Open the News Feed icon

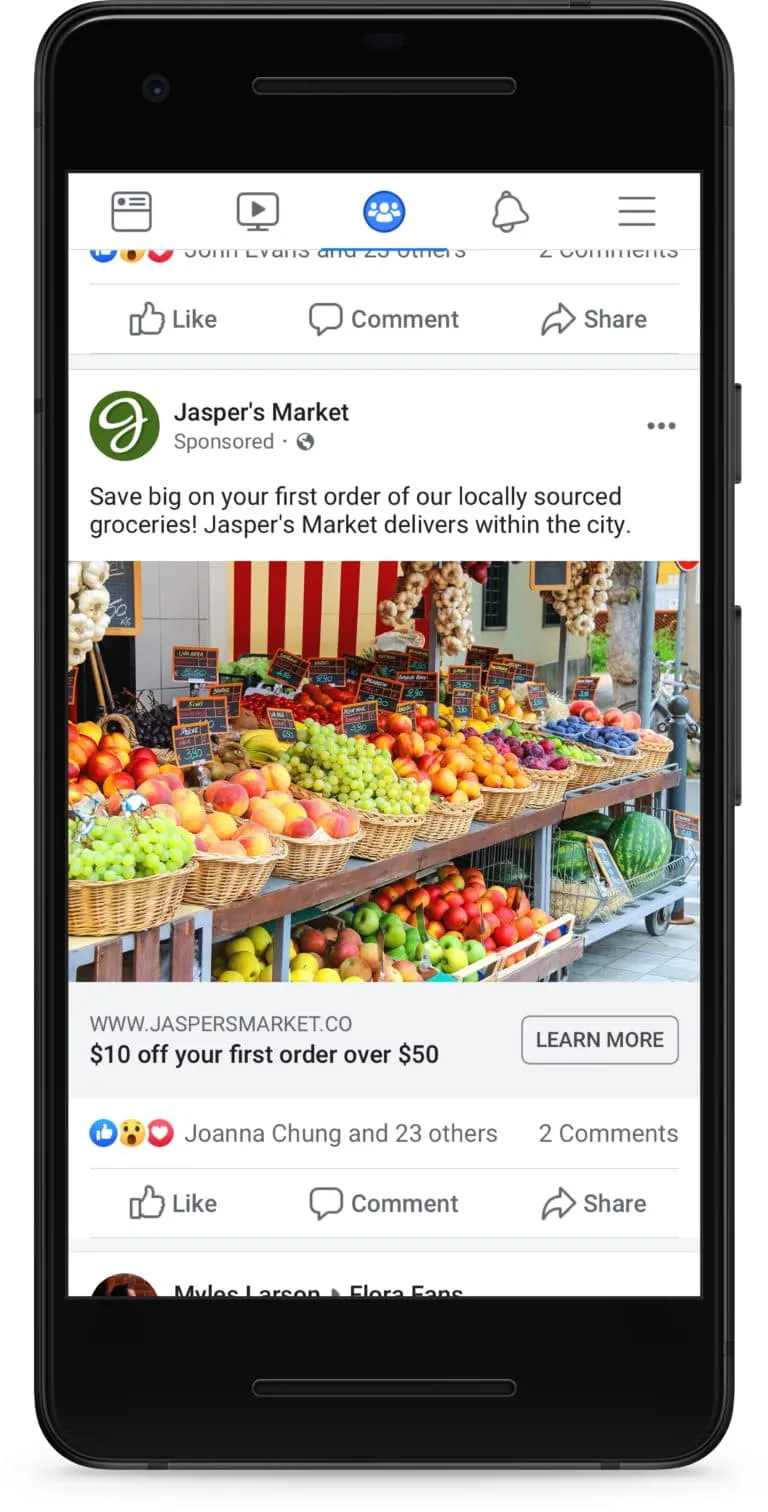130,211
